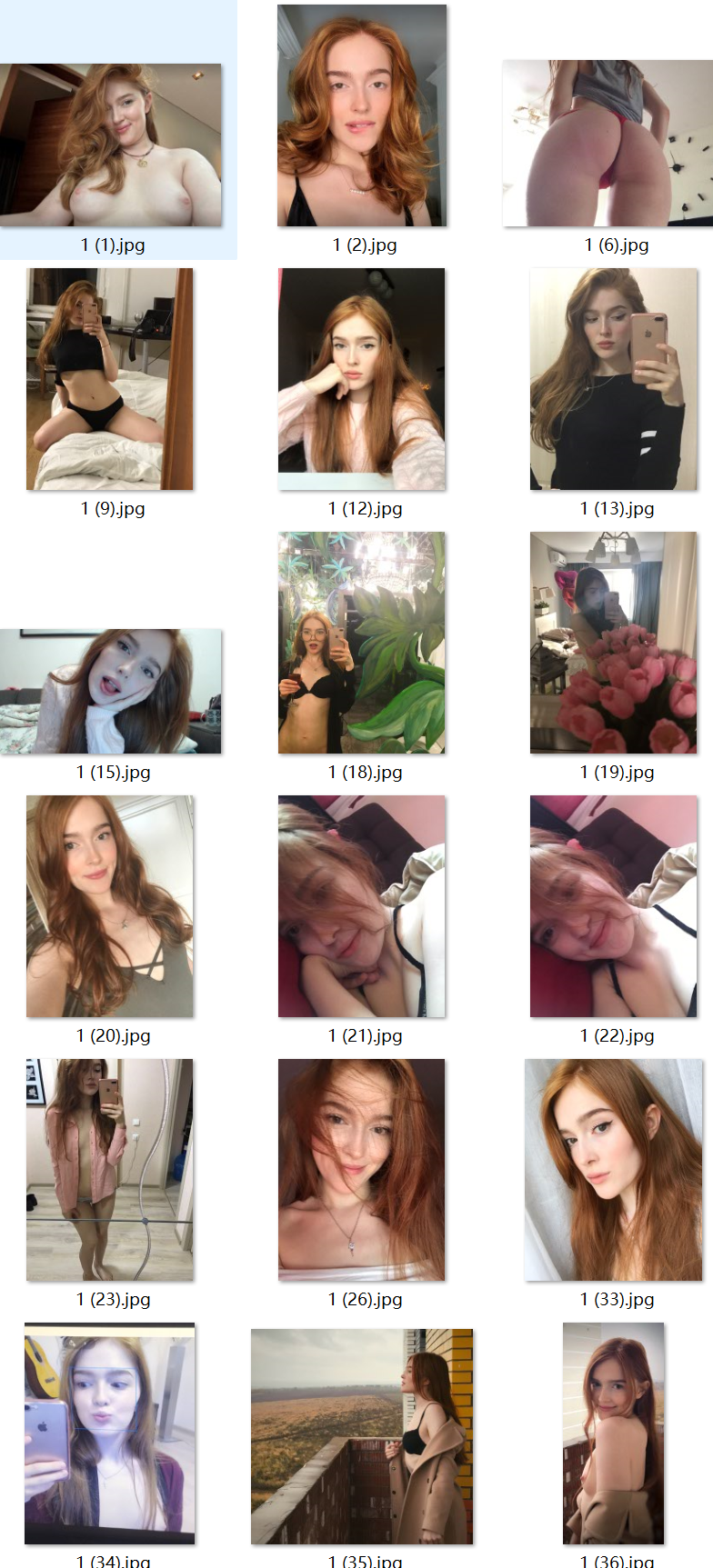Open the file 1 (20).jpg

(109, 906)
